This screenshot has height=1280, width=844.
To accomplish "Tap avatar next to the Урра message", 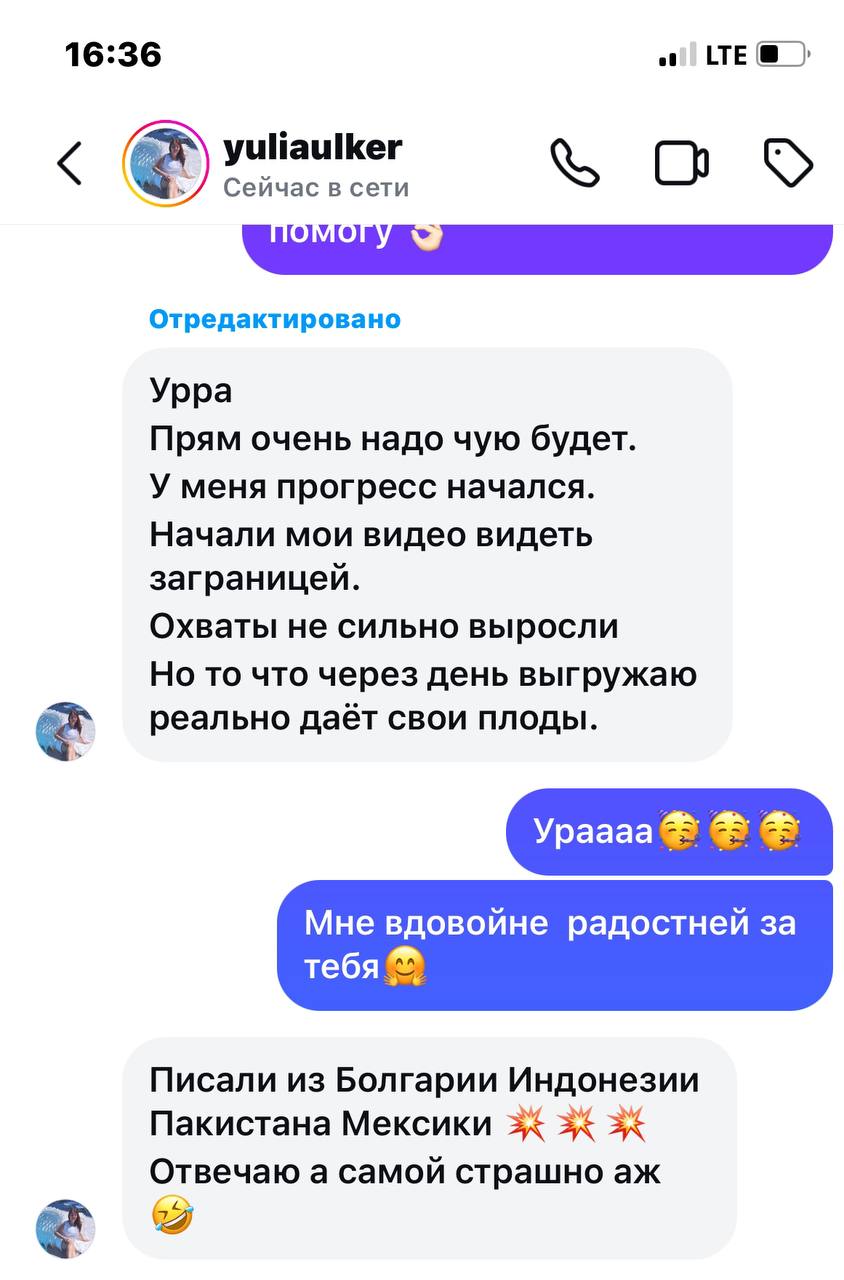I will coord(66,731).
